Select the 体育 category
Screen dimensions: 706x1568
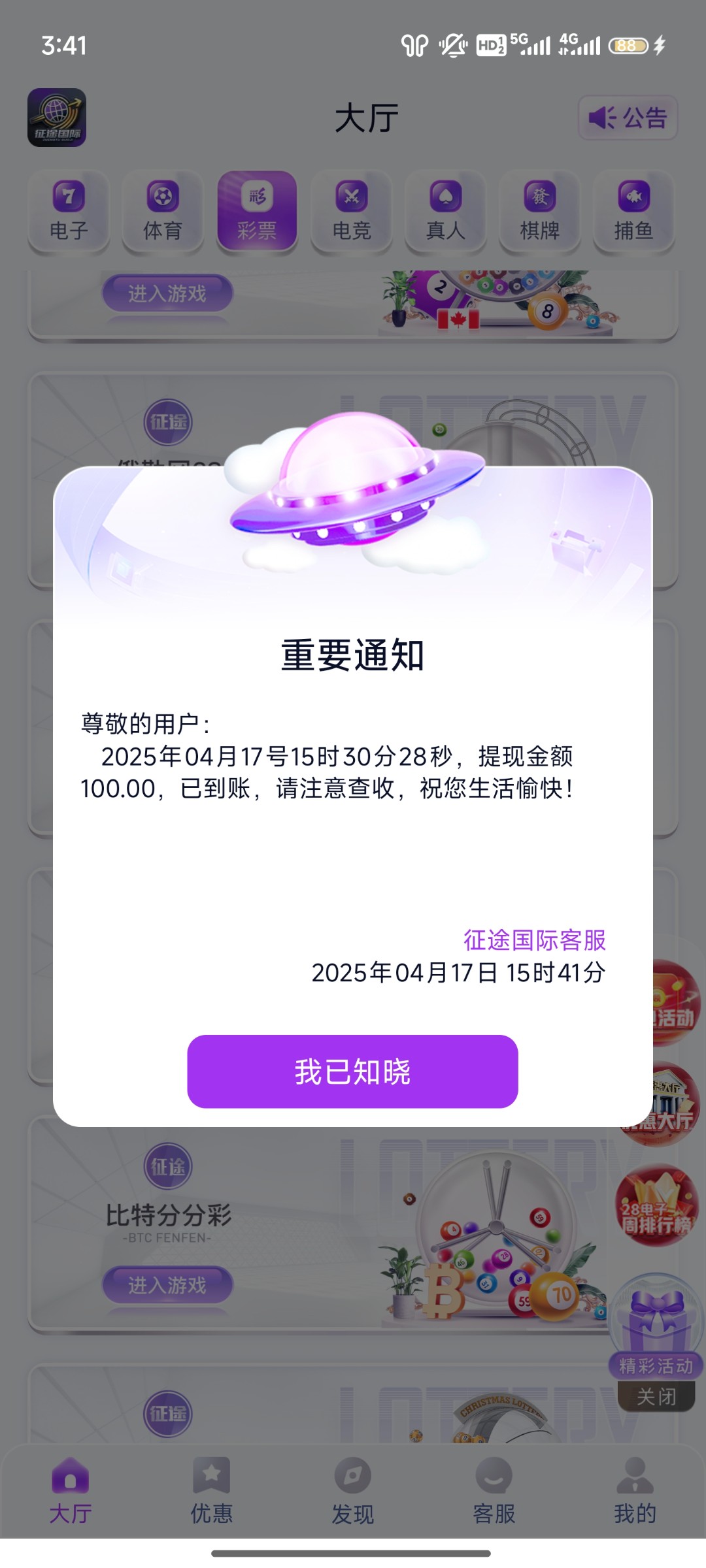pyautogui.click(x=163, y=212)
